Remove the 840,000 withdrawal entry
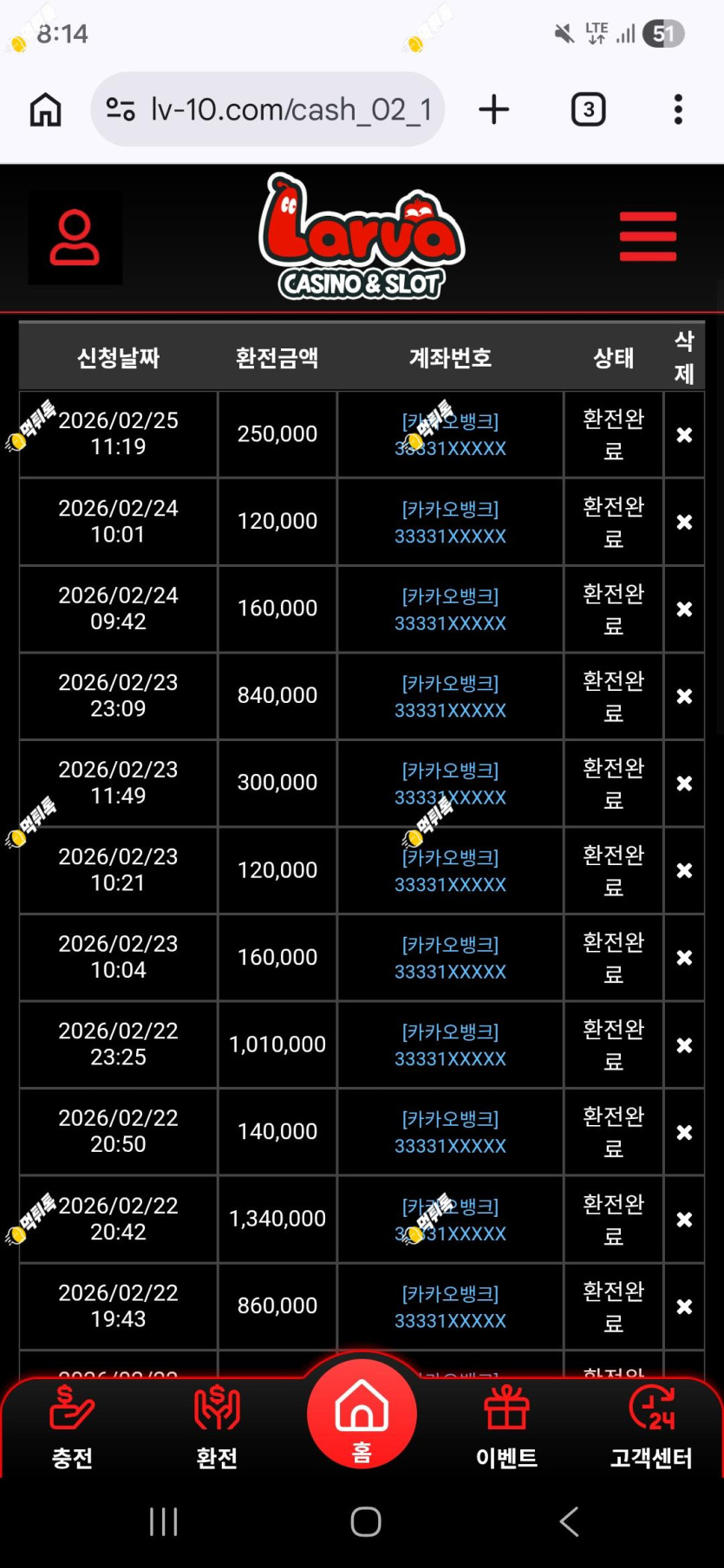The width and height of the screenshot is (724, 1568). point(684,696)
